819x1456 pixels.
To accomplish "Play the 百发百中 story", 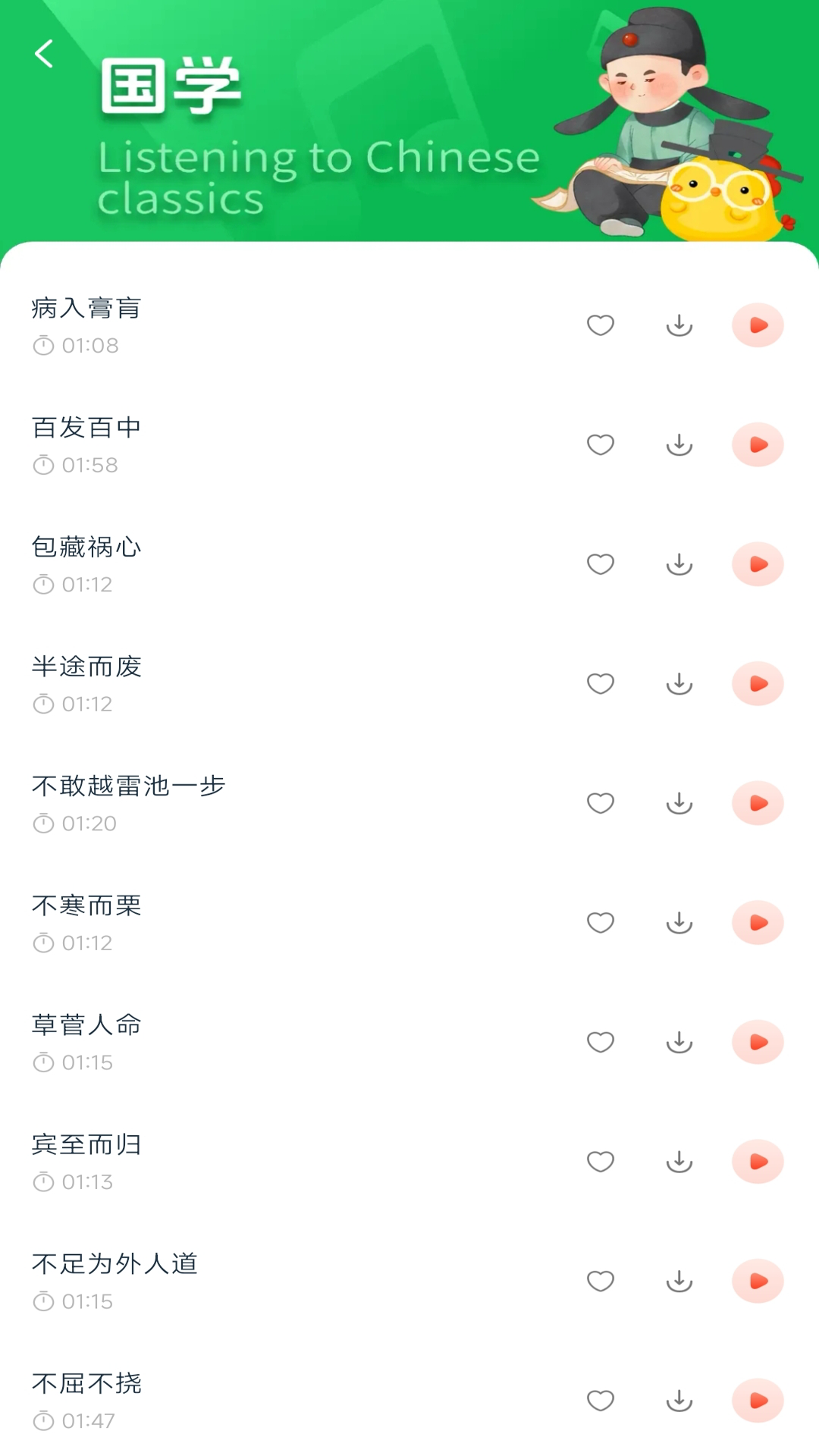I will pyautogui.click(x=757, y=445).
